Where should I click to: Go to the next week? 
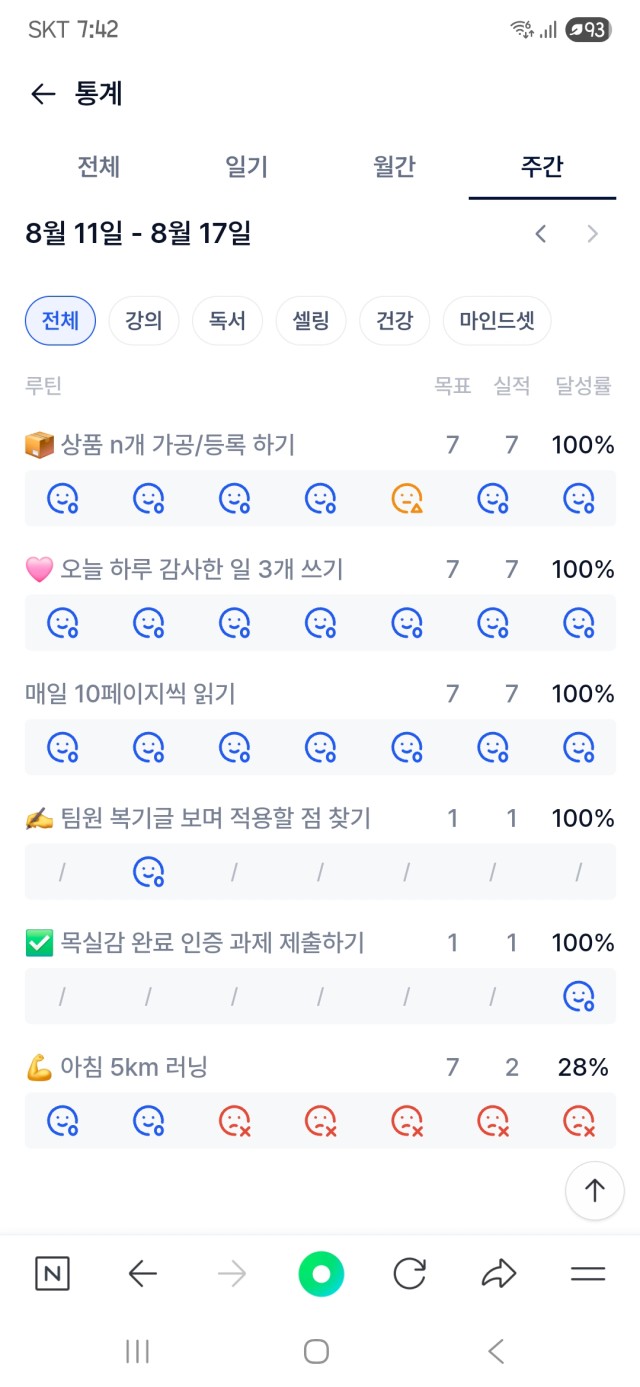(x=593, y=234)
